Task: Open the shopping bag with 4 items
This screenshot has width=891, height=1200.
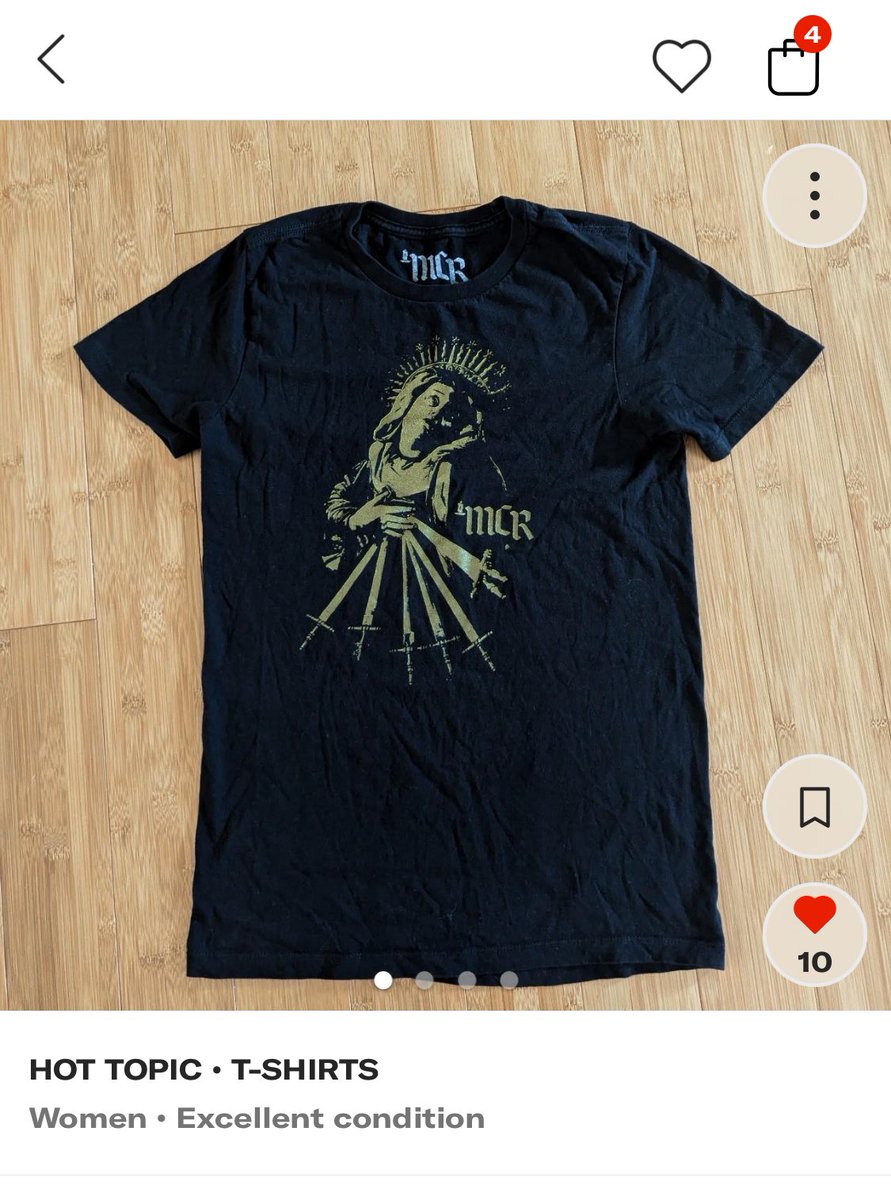Action: point(796,60)
